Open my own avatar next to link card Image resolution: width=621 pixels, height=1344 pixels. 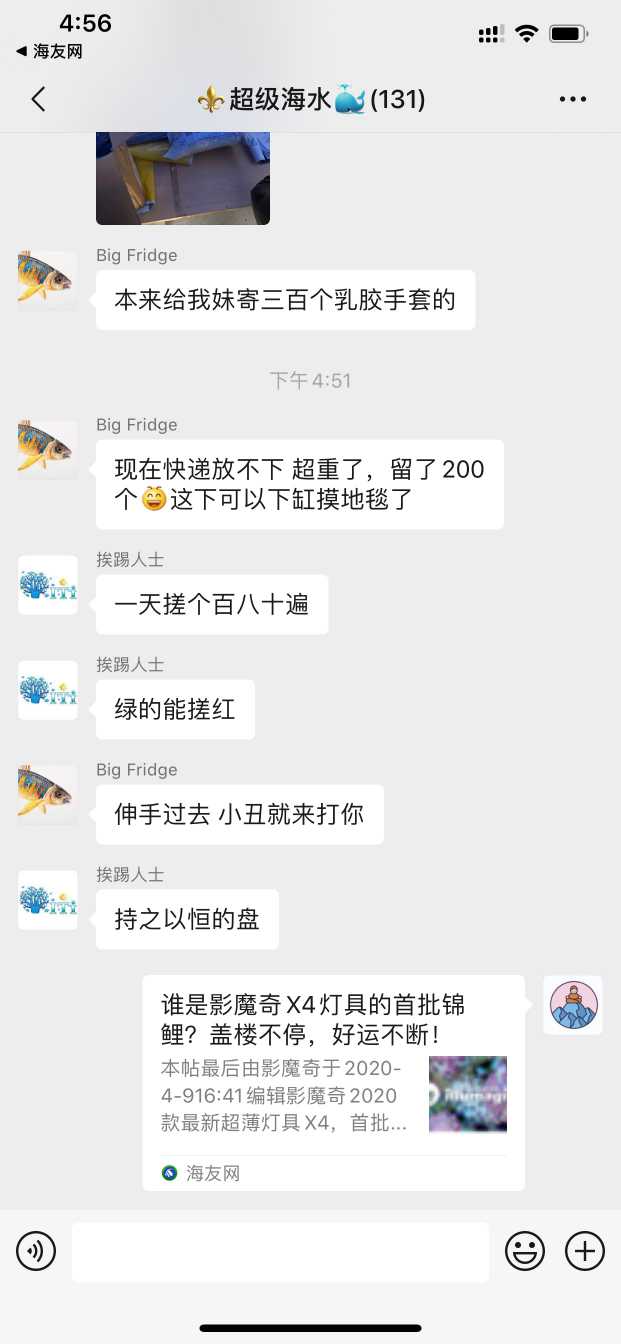pyautogui.click(x=573, y=1005)
